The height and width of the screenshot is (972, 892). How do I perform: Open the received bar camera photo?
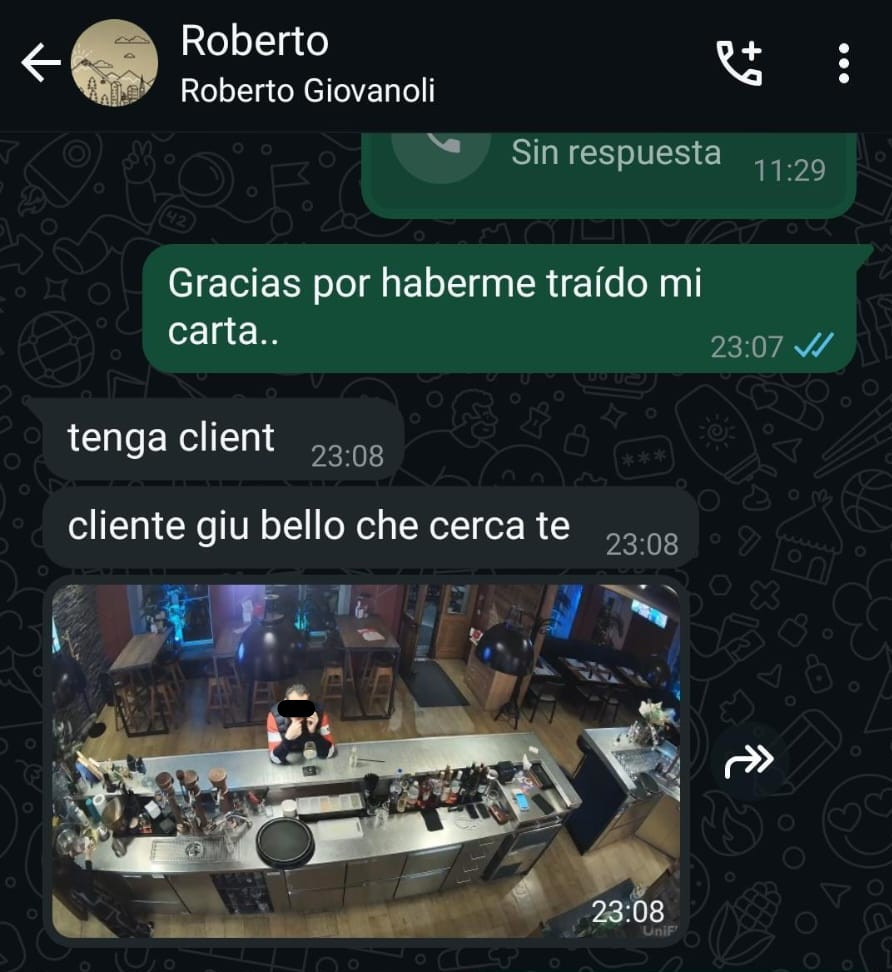pos(366,760)
